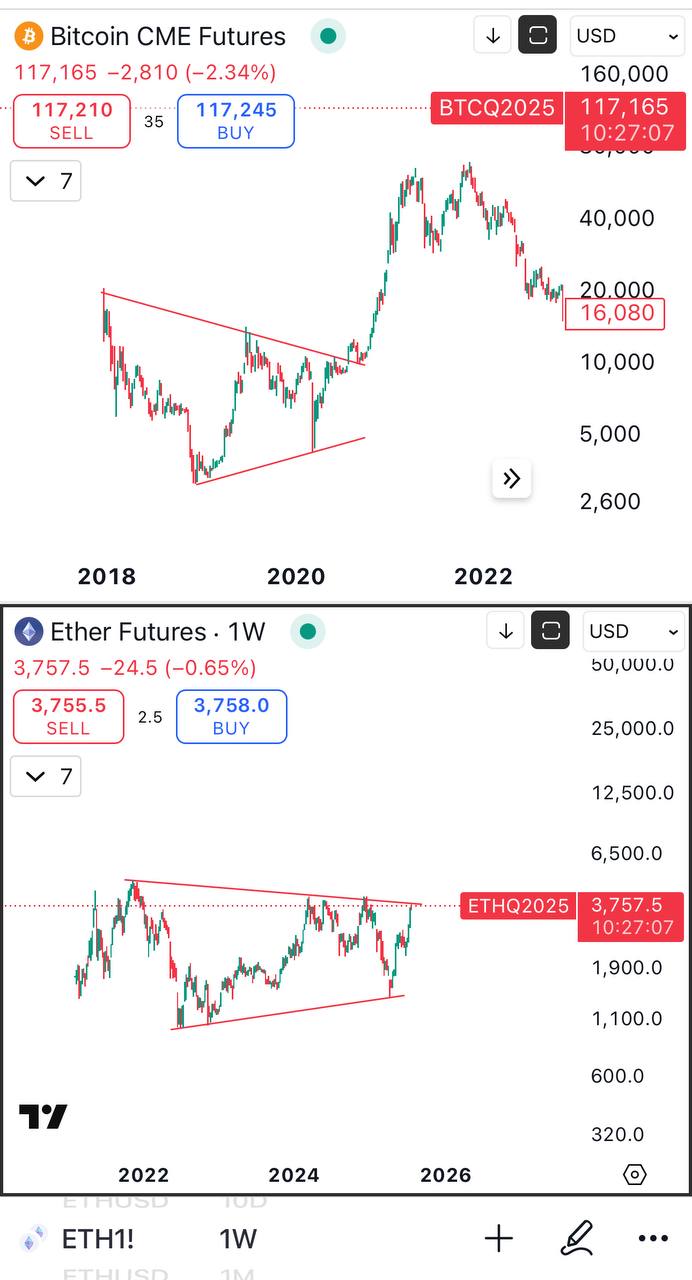Open USD currency dropdown on Ether chart
The width and height of the screenshot is (692, 1280).
point(634,631)
